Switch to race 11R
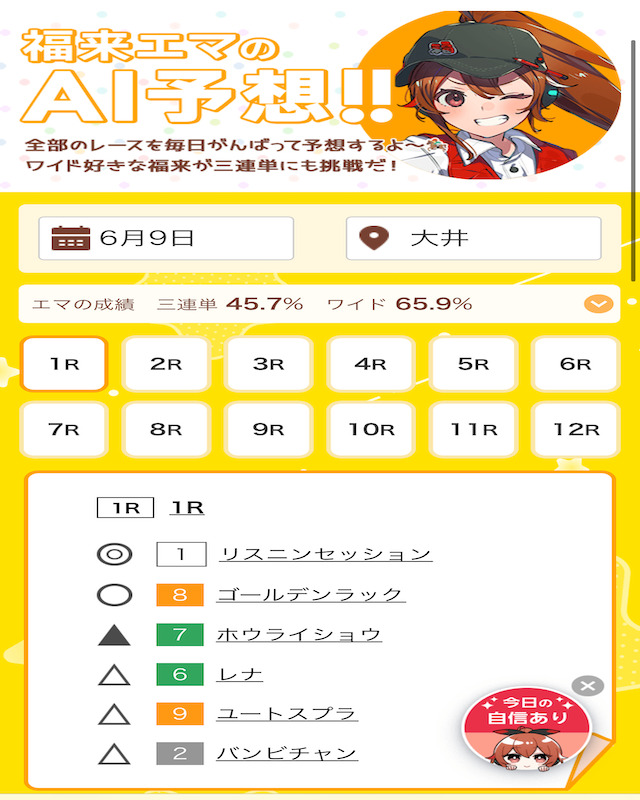Viewport: 640px width, 800px height. click(x=473, y=429)
